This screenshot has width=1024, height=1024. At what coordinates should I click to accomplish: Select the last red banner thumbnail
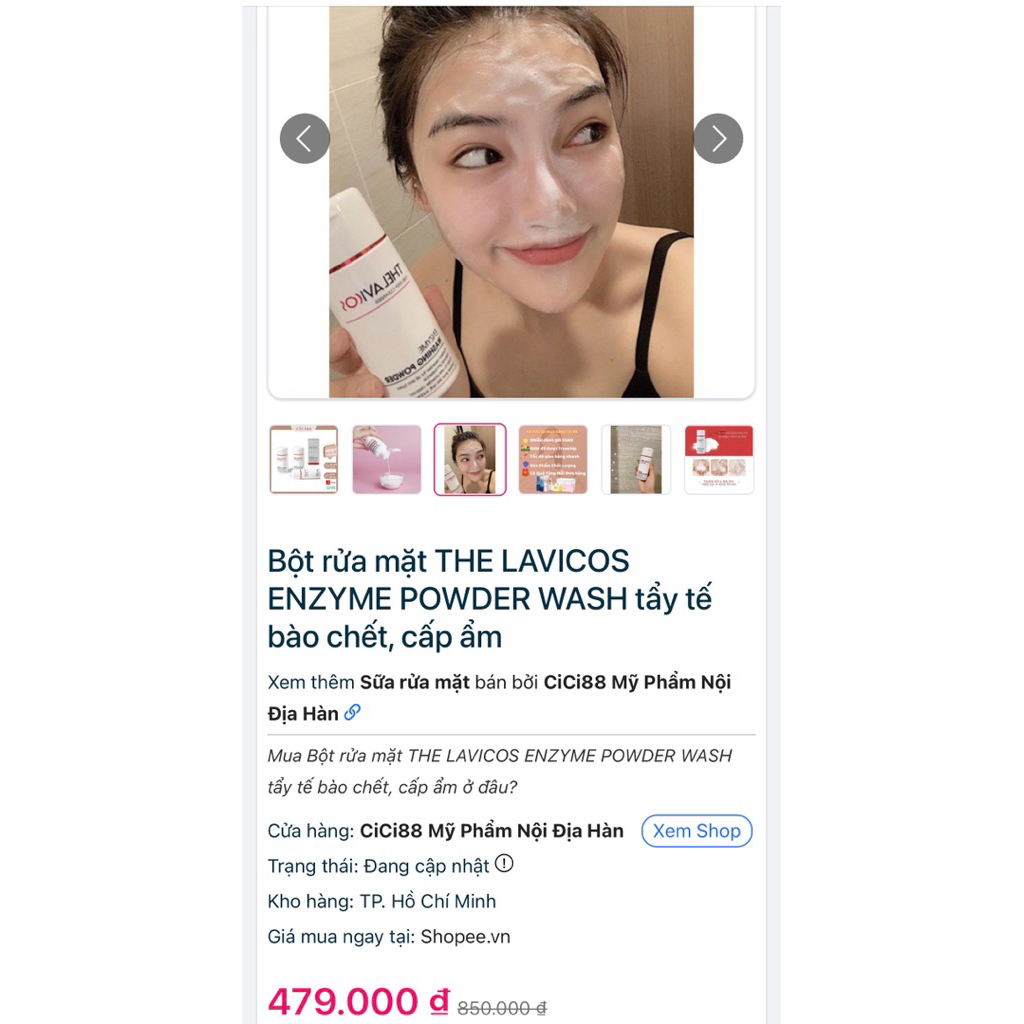point(719,460)
